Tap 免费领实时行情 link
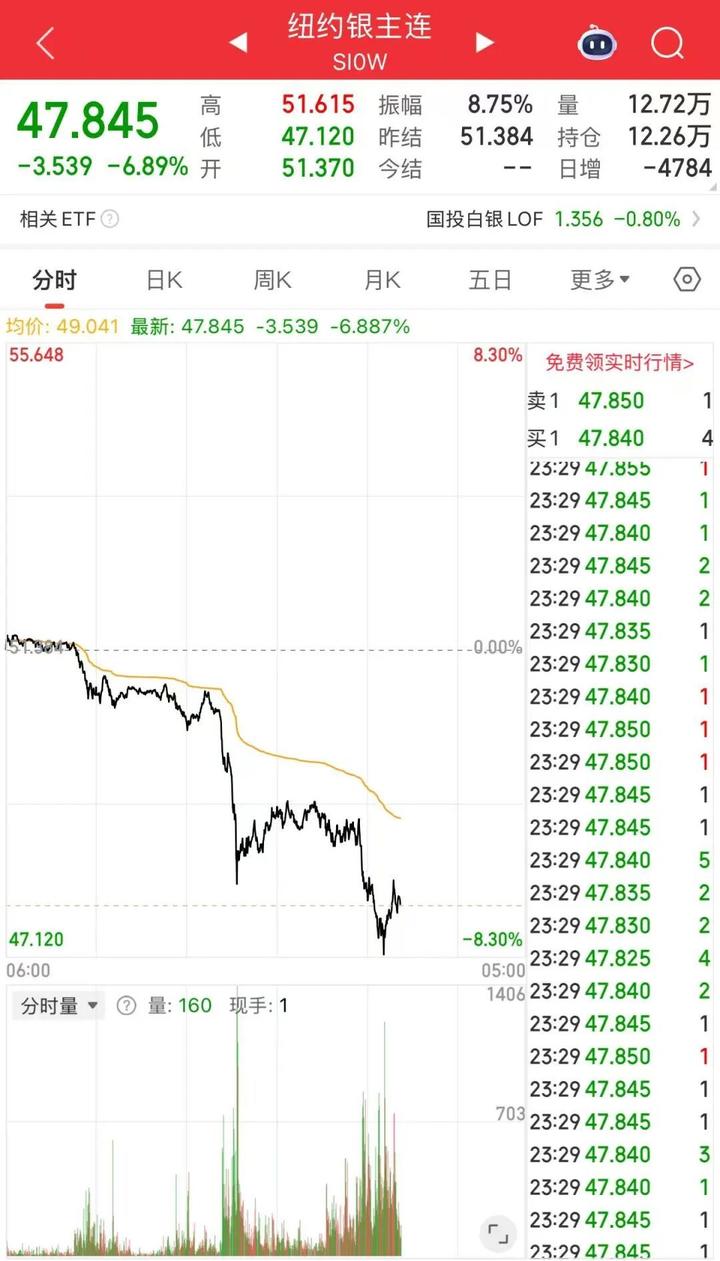 pos(619,363)
